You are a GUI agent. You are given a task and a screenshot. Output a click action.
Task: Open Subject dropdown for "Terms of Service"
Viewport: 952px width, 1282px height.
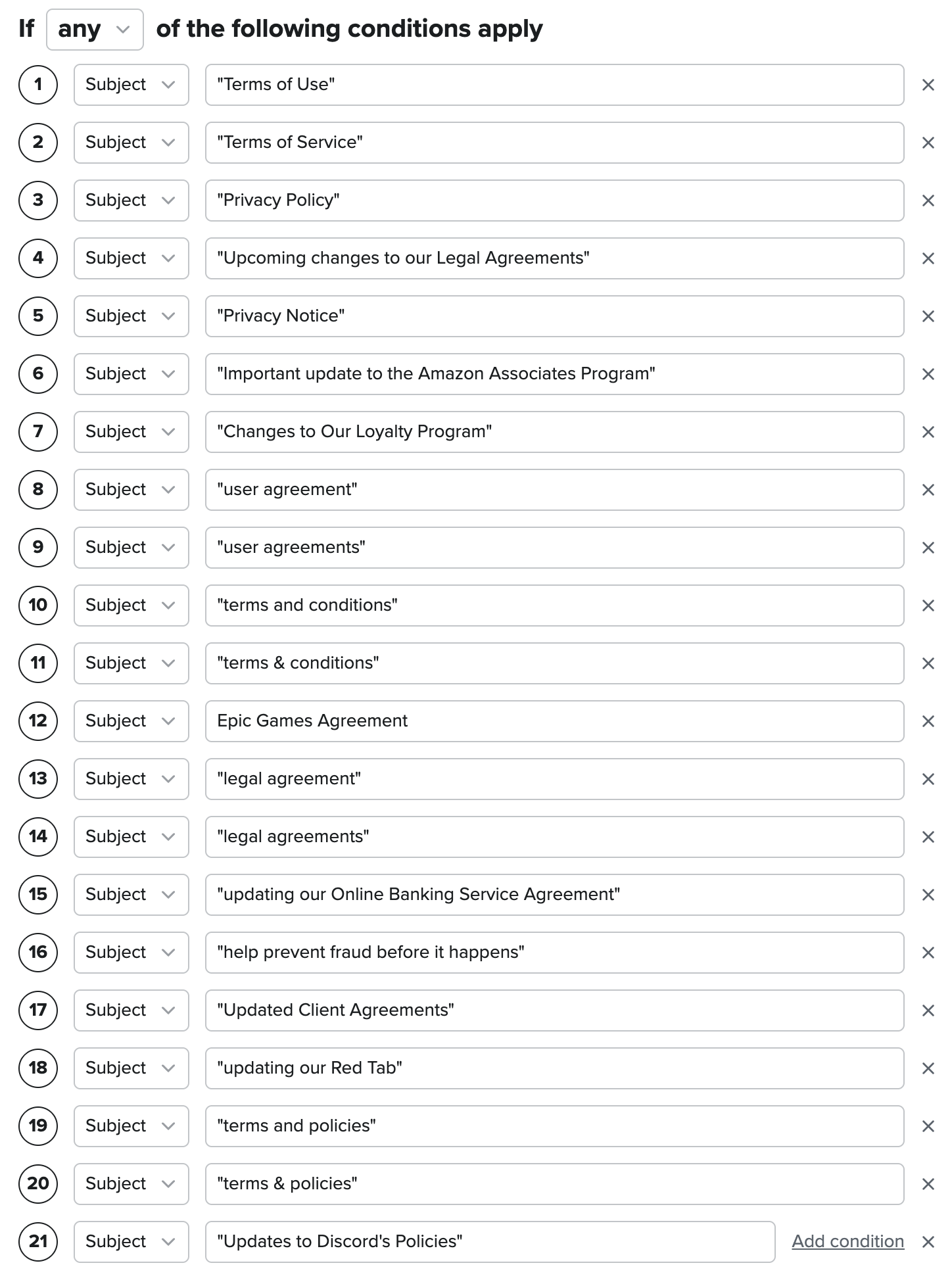tap(131, 143)
